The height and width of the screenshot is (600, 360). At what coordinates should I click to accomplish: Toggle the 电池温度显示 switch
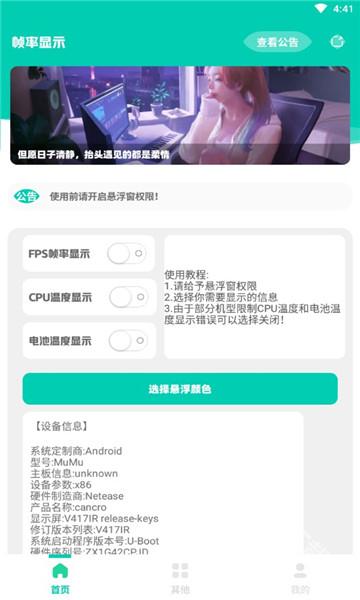click(x=128, y=341)
